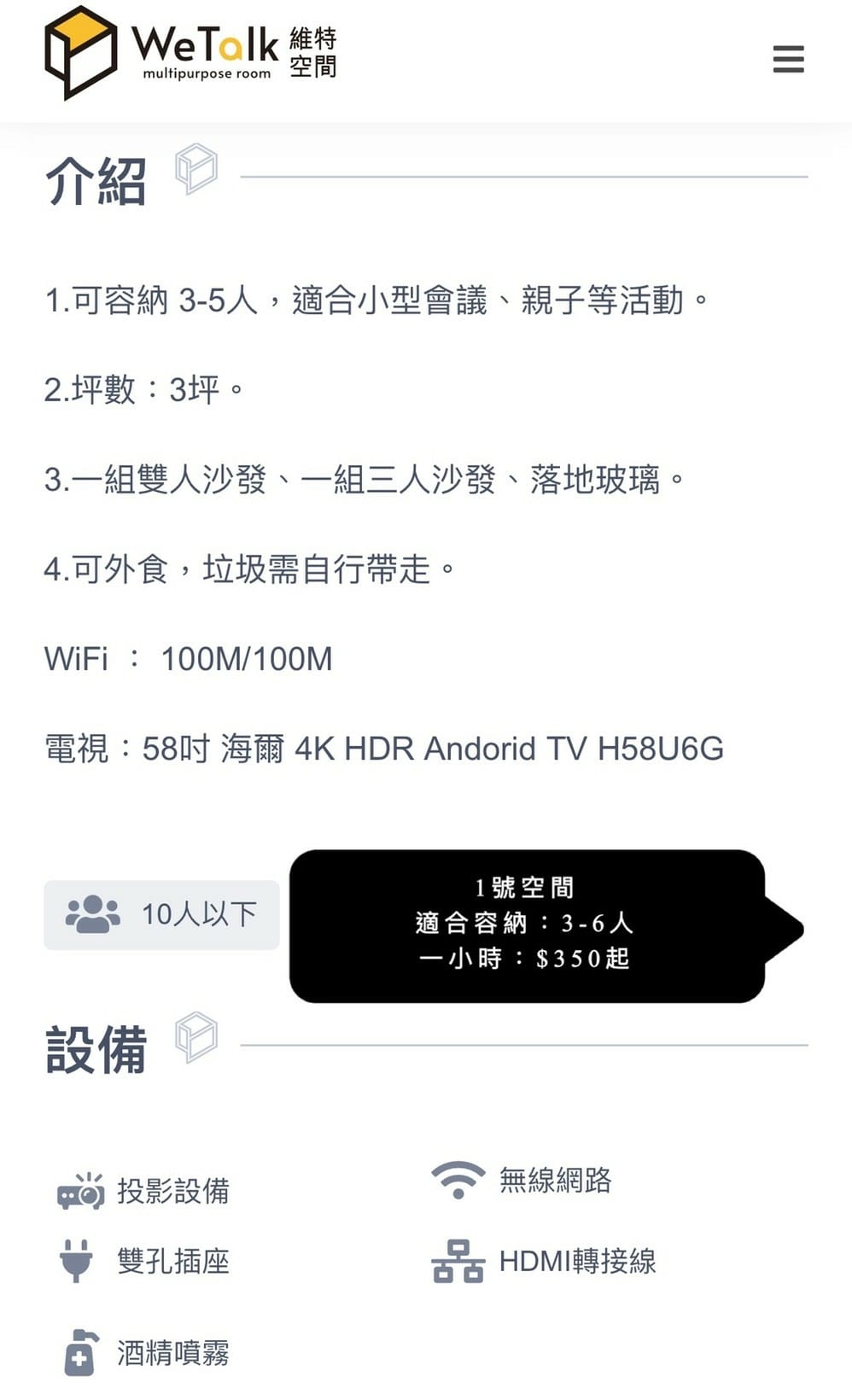
Task: Select the spray bottle icon beside 酒精噴霧
Action: [81, 1353]
